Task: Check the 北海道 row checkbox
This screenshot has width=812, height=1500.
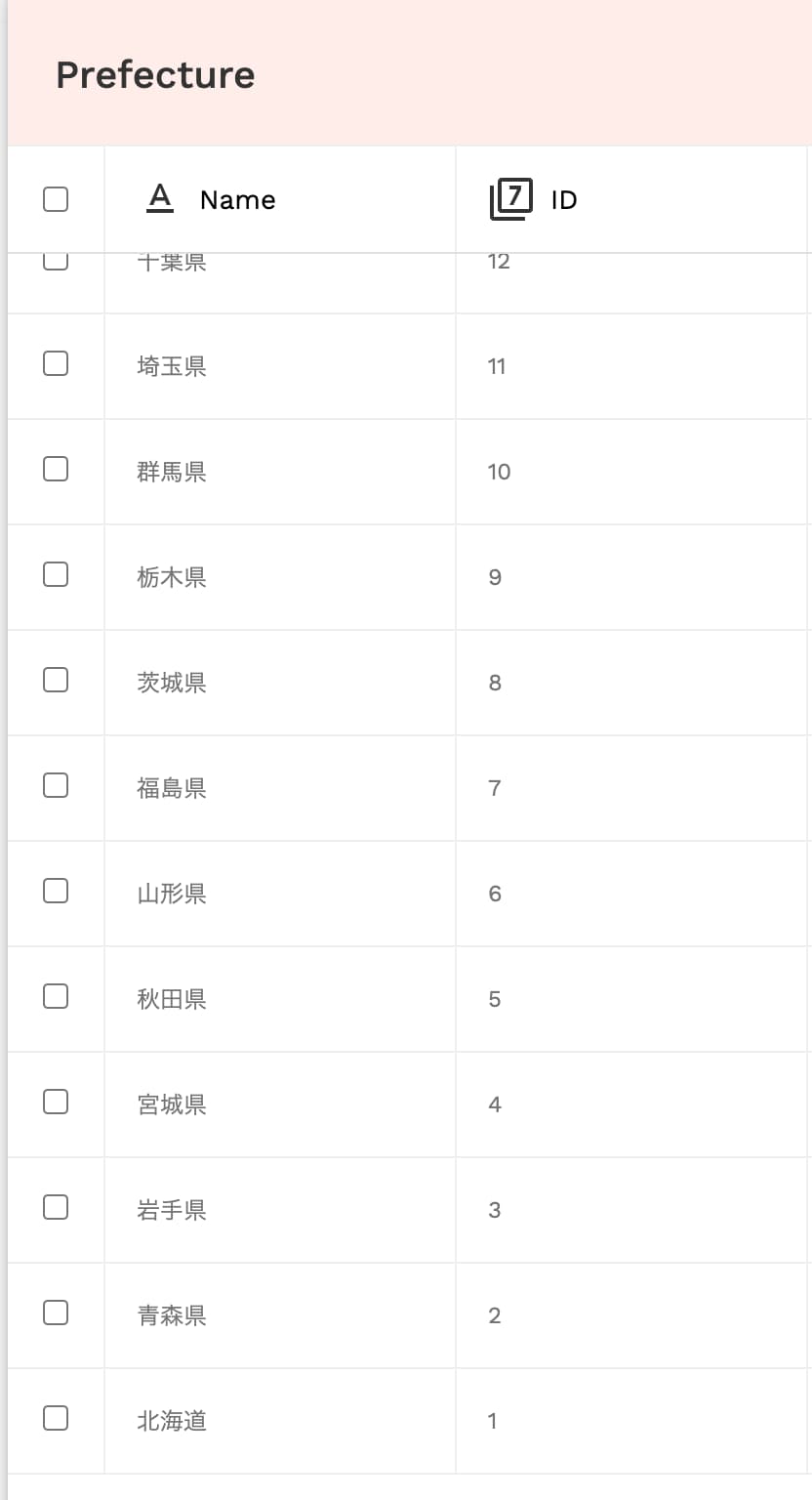Action: 56,1418
